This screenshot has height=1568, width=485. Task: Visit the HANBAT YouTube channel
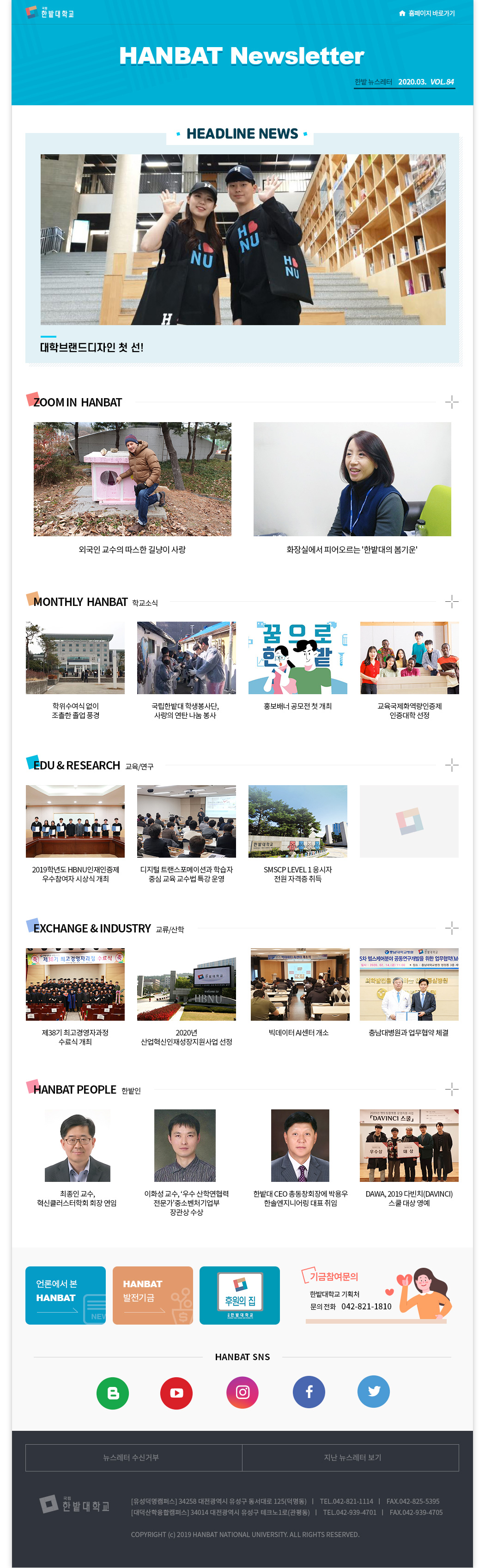tap(176, 1392)
